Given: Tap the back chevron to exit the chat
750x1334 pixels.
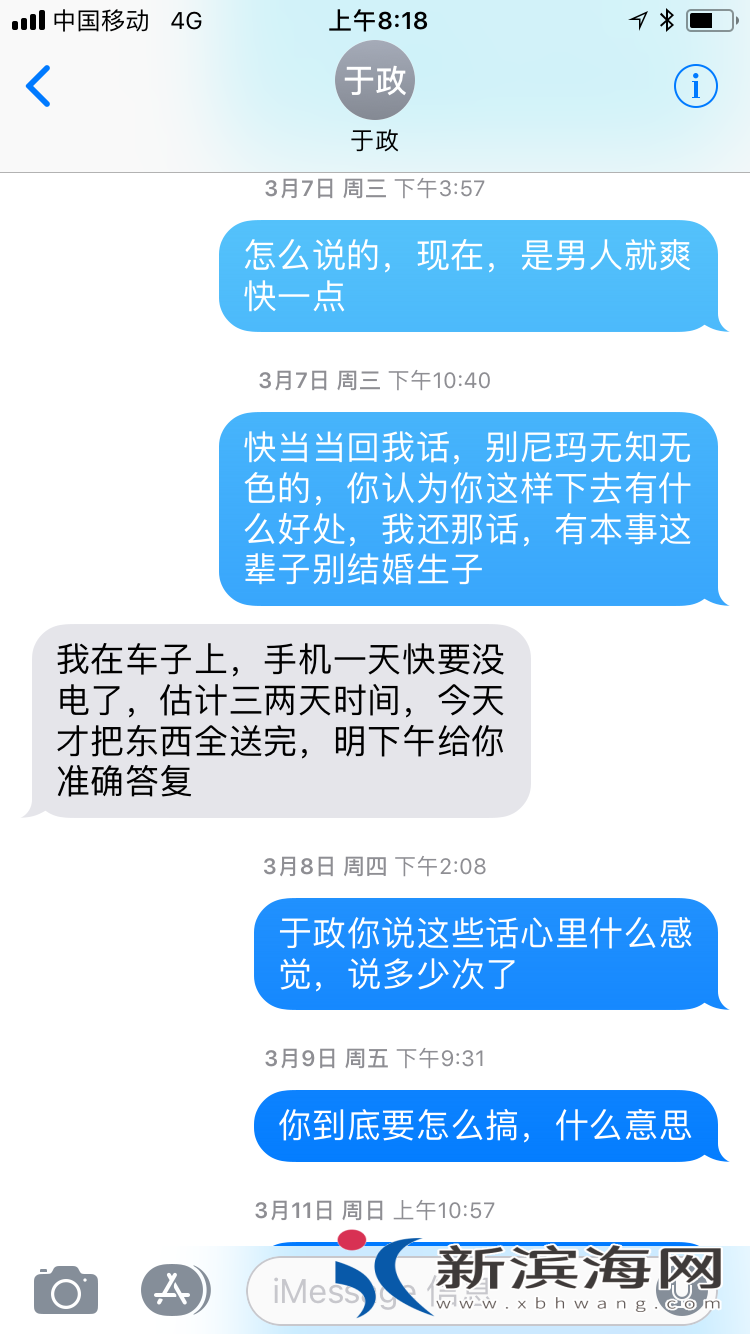Looking at the screenshot, I should tap(38, 86).
